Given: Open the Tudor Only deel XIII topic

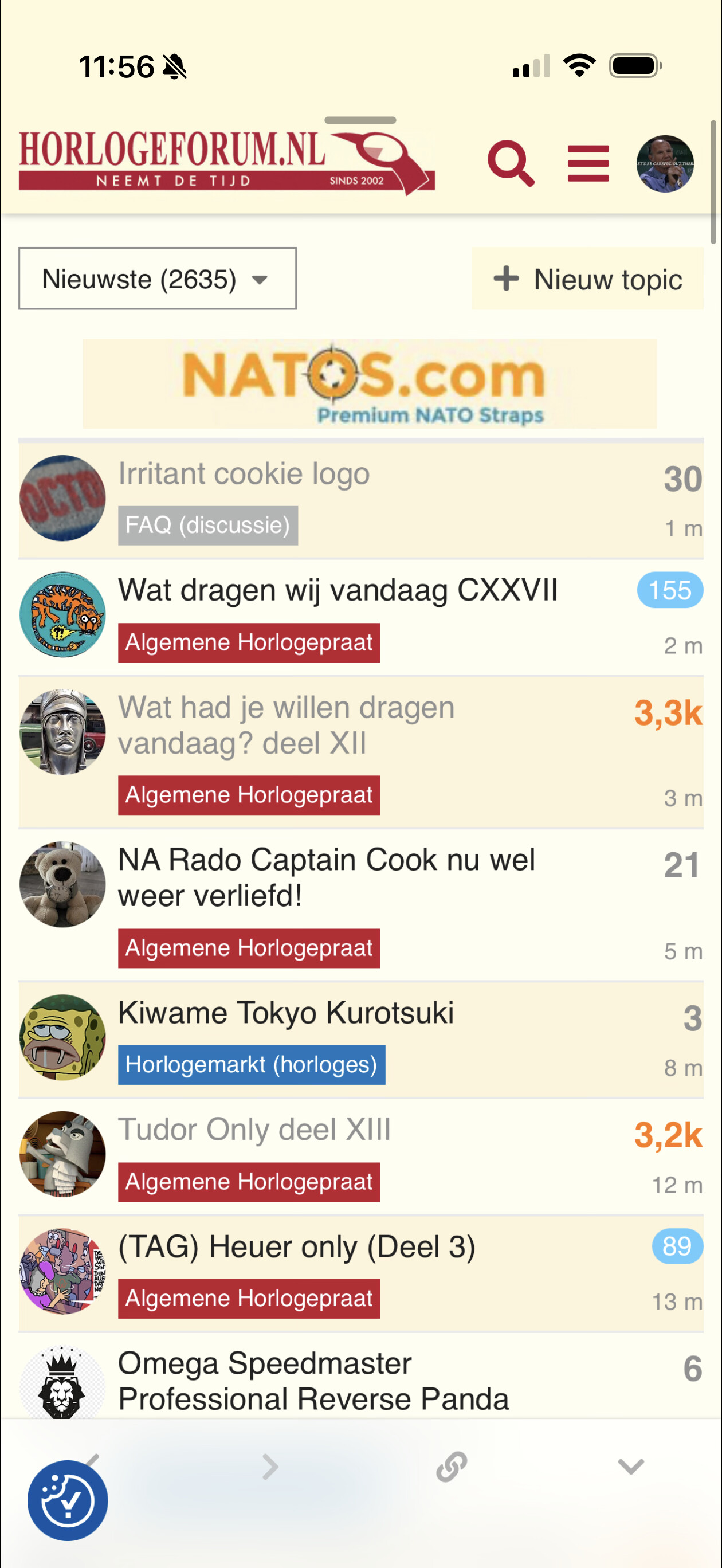Looking at the screenshot, I should click(x=254, y=1130).
